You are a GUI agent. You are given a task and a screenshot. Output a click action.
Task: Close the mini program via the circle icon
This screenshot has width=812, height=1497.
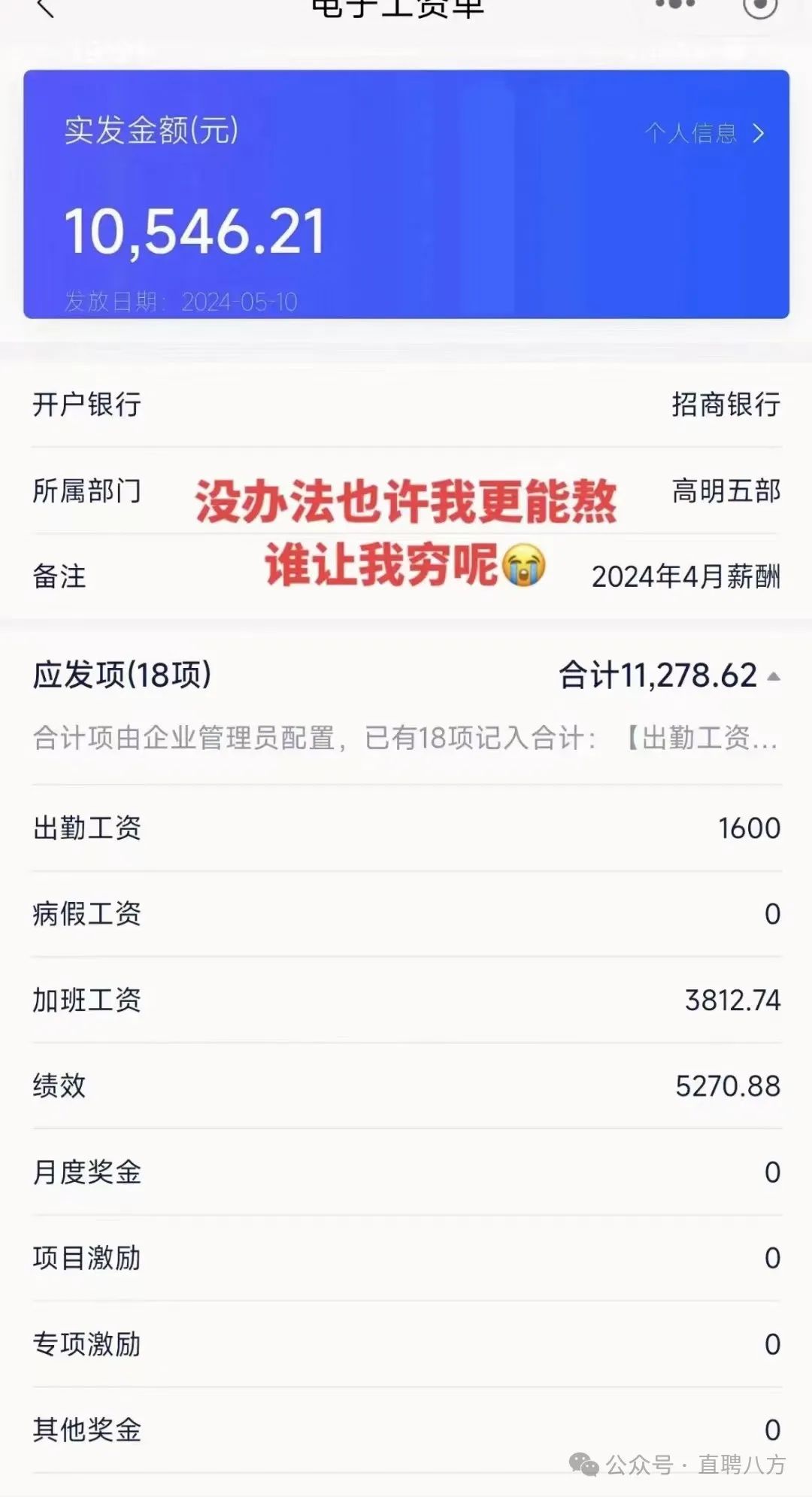(x=759, y=6)
